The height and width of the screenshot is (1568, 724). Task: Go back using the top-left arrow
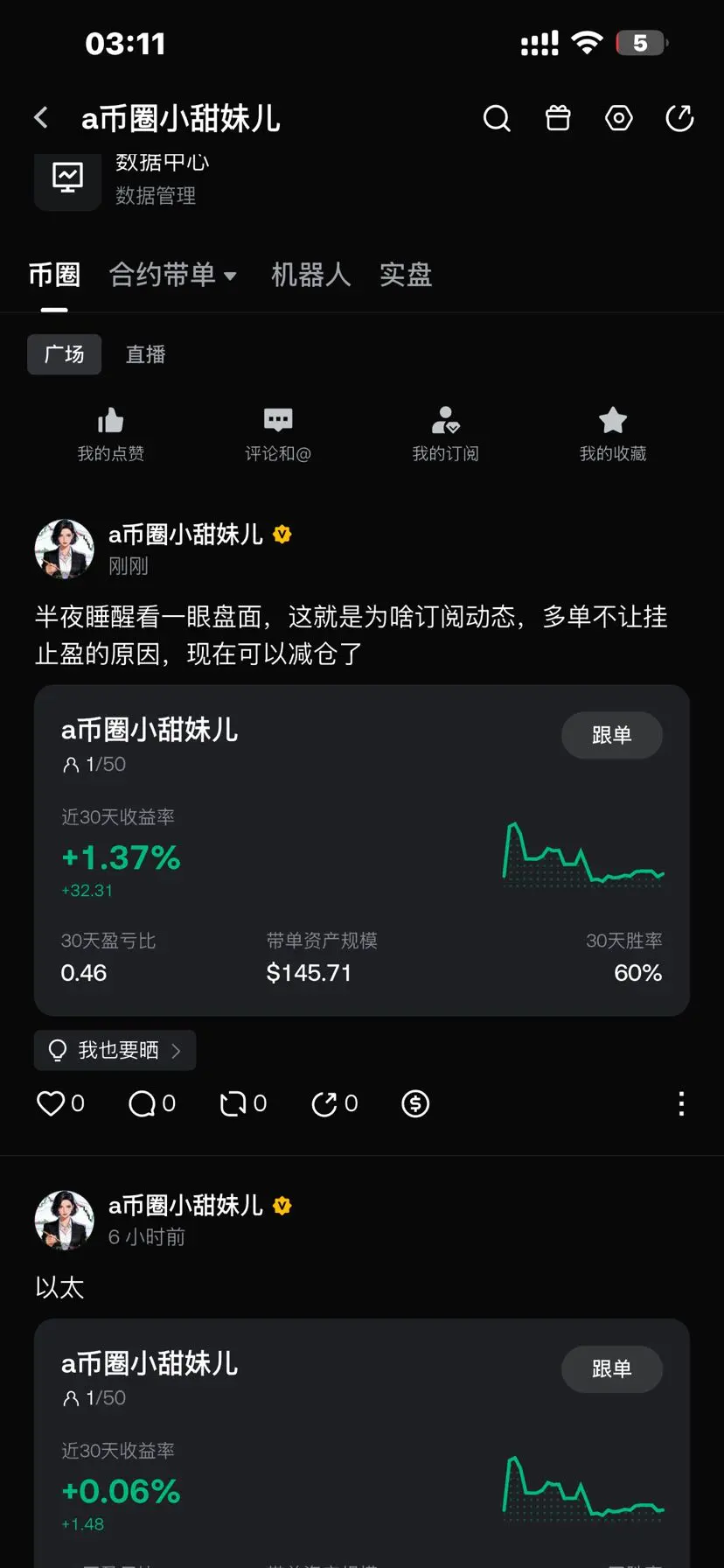41,118
